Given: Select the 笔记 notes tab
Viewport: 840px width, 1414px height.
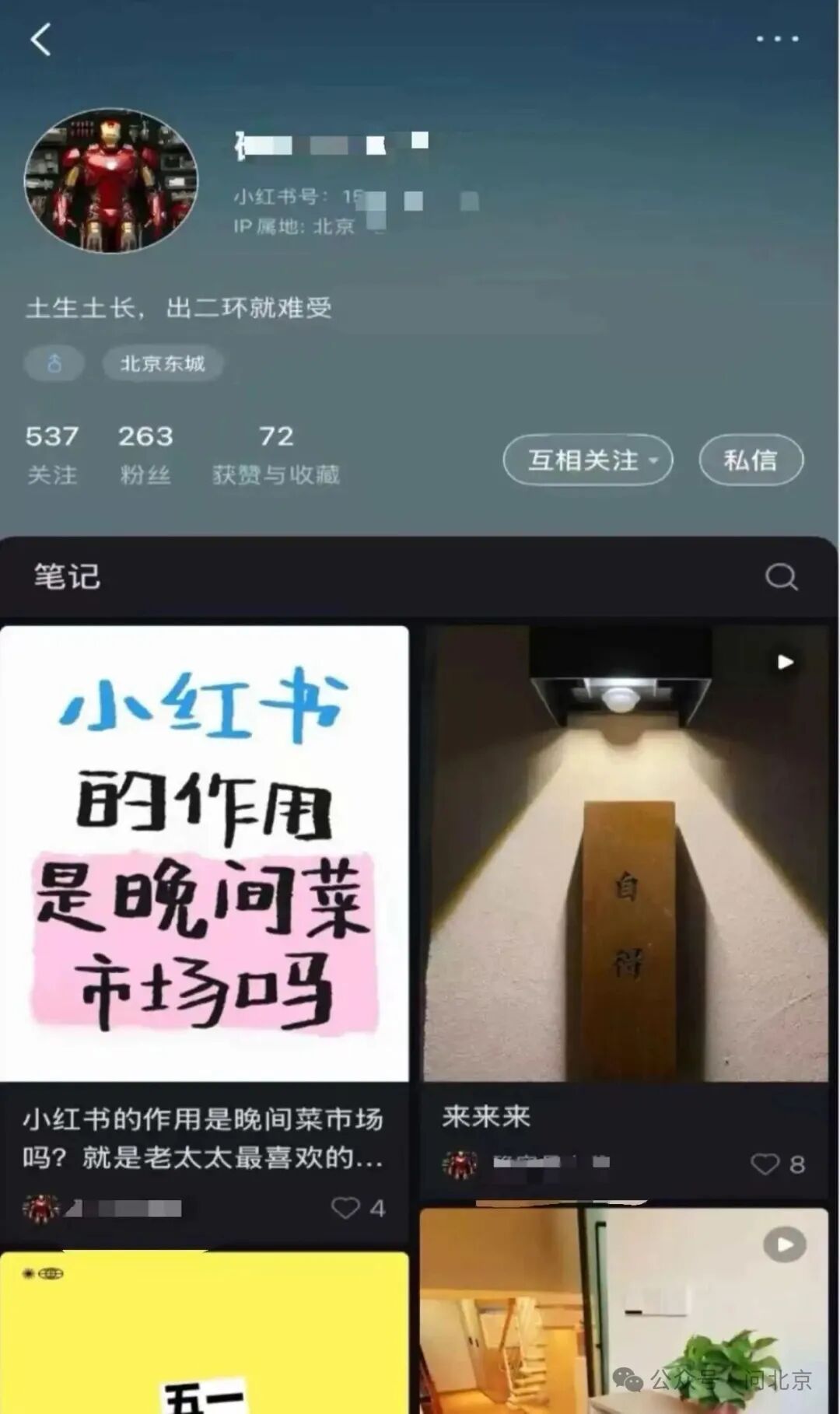Looking at the screenshot, I should click(67, 576).
